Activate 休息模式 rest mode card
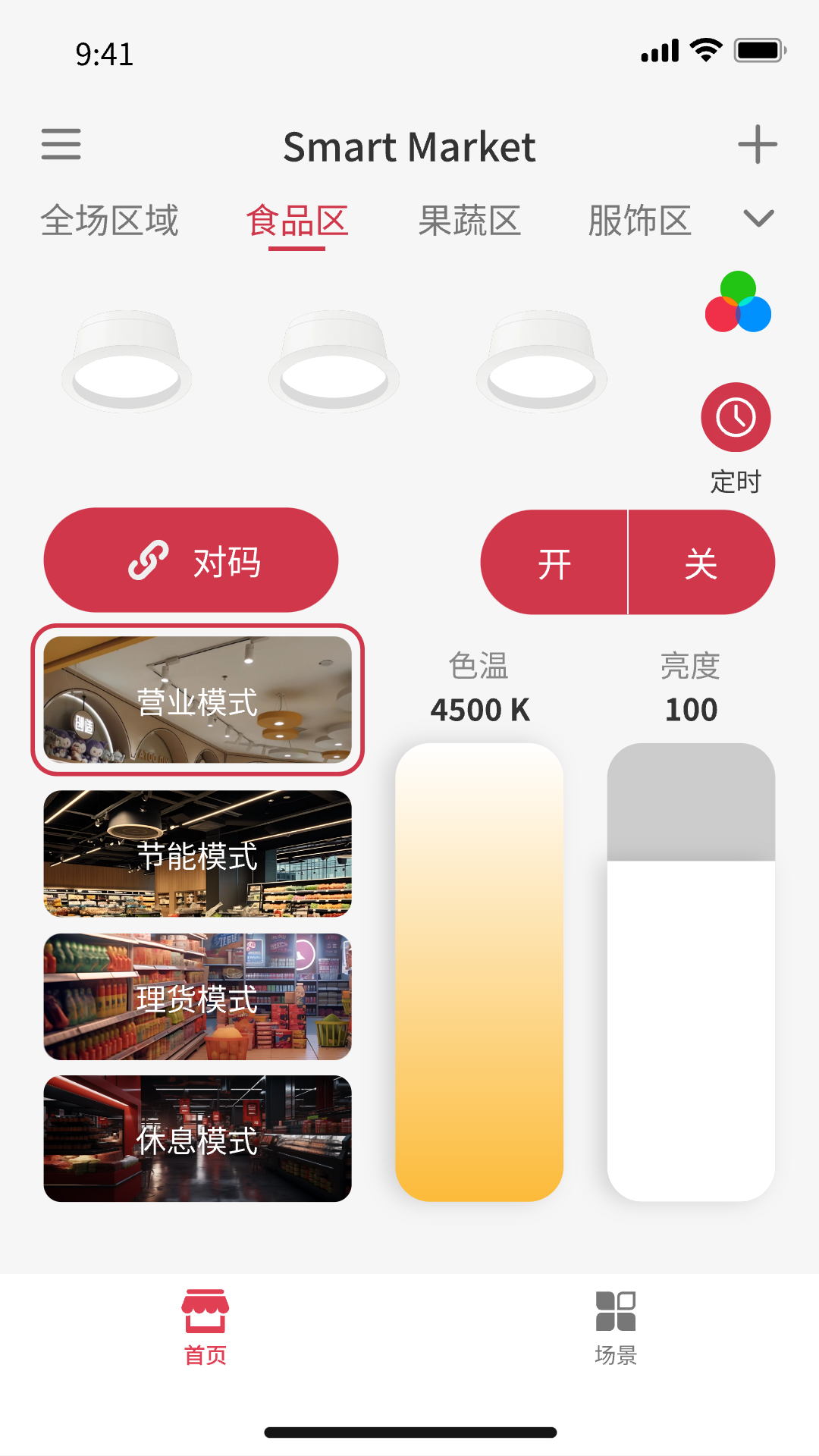The image size is (819, 1456). coord(197,1137)
